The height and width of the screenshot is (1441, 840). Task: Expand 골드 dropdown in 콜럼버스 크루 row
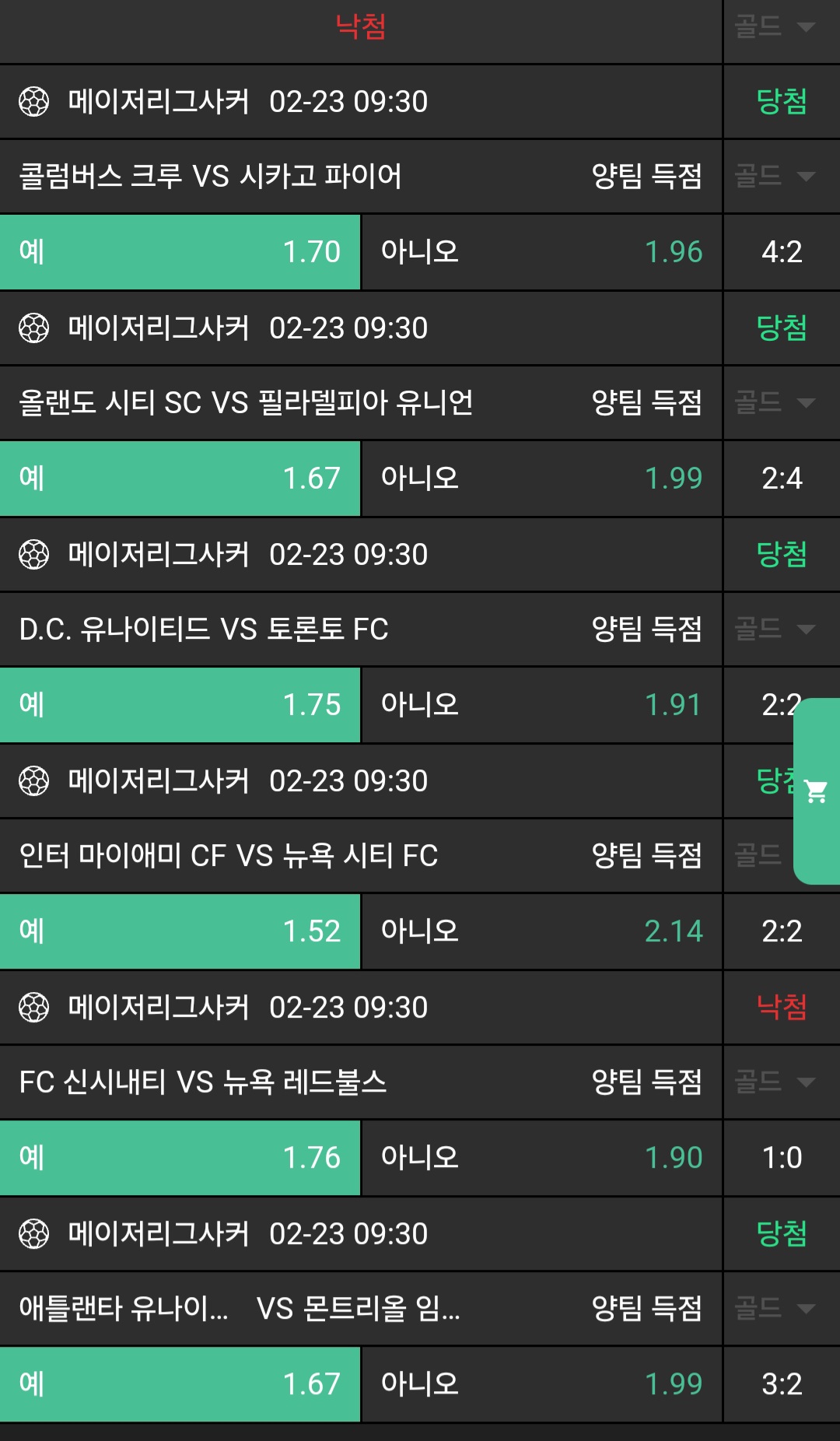775,177
